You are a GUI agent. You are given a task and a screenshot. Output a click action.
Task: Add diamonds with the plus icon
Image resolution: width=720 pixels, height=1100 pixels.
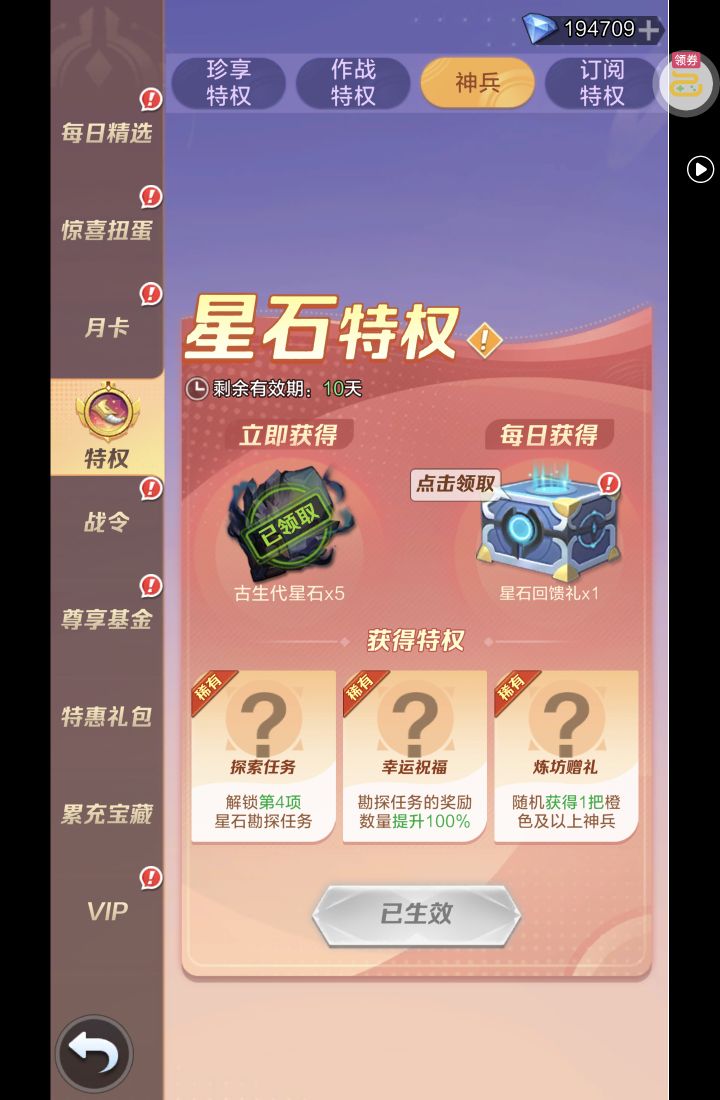tap(649, 30)
